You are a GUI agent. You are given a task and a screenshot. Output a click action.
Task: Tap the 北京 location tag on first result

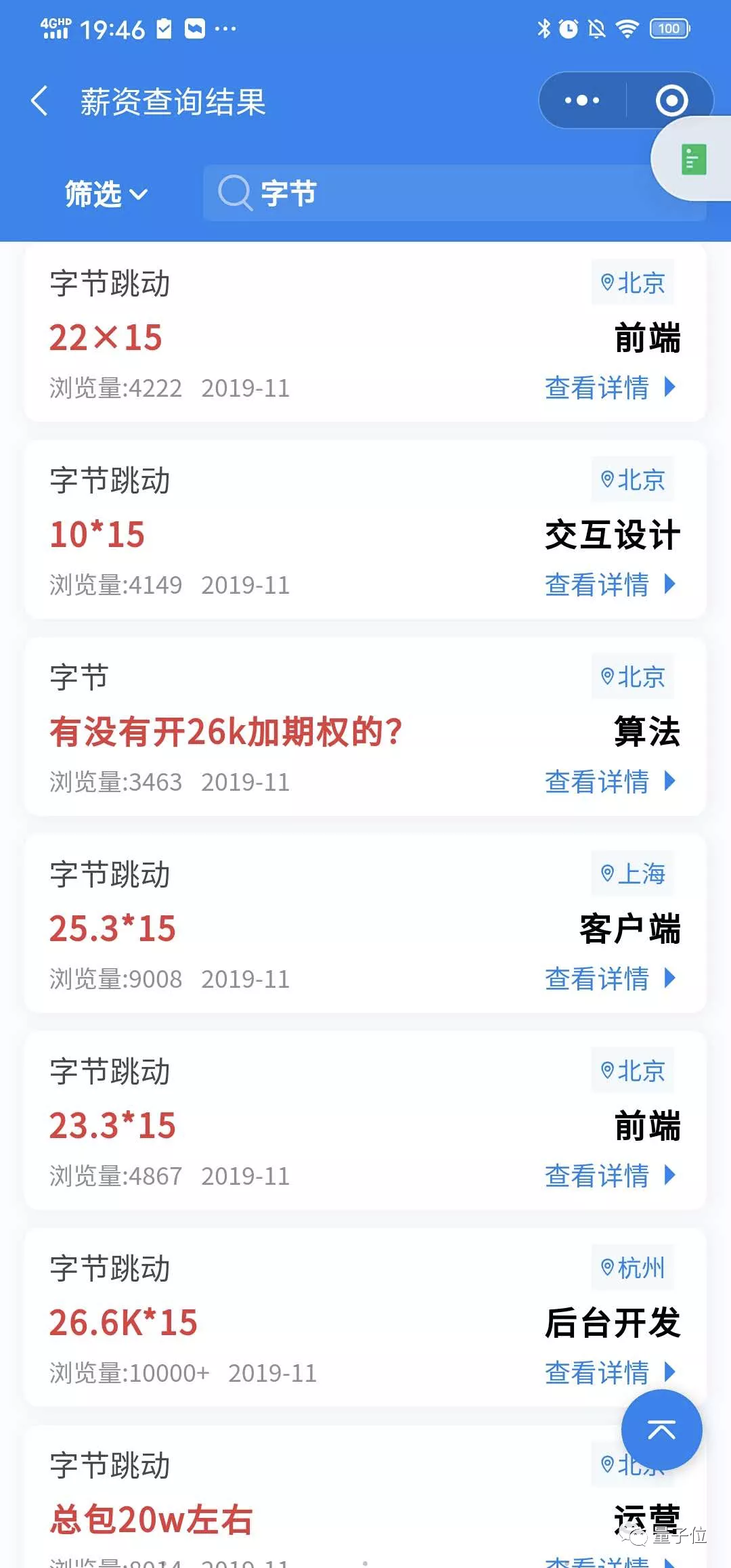tap(634, 282)
